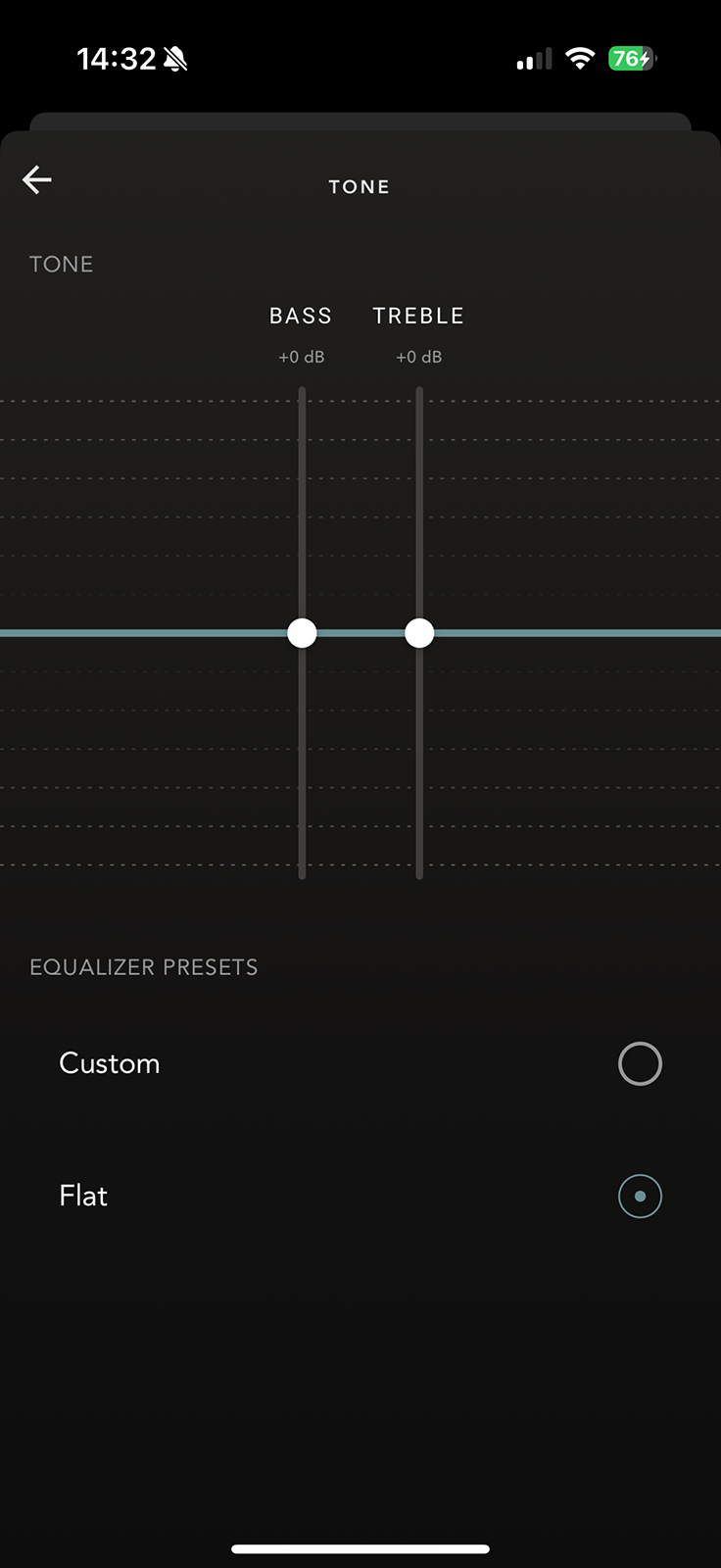This screenshot has width=721, height=1568.
Task: Tap the Bass slider handle
Action: point(302,633)
